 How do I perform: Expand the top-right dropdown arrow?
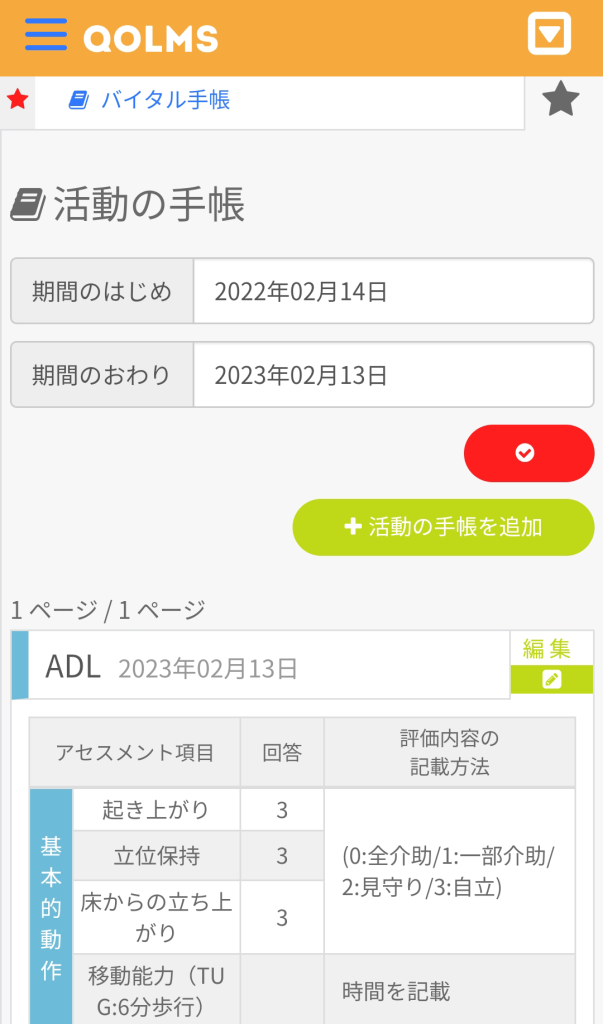(x=549, y=35)
